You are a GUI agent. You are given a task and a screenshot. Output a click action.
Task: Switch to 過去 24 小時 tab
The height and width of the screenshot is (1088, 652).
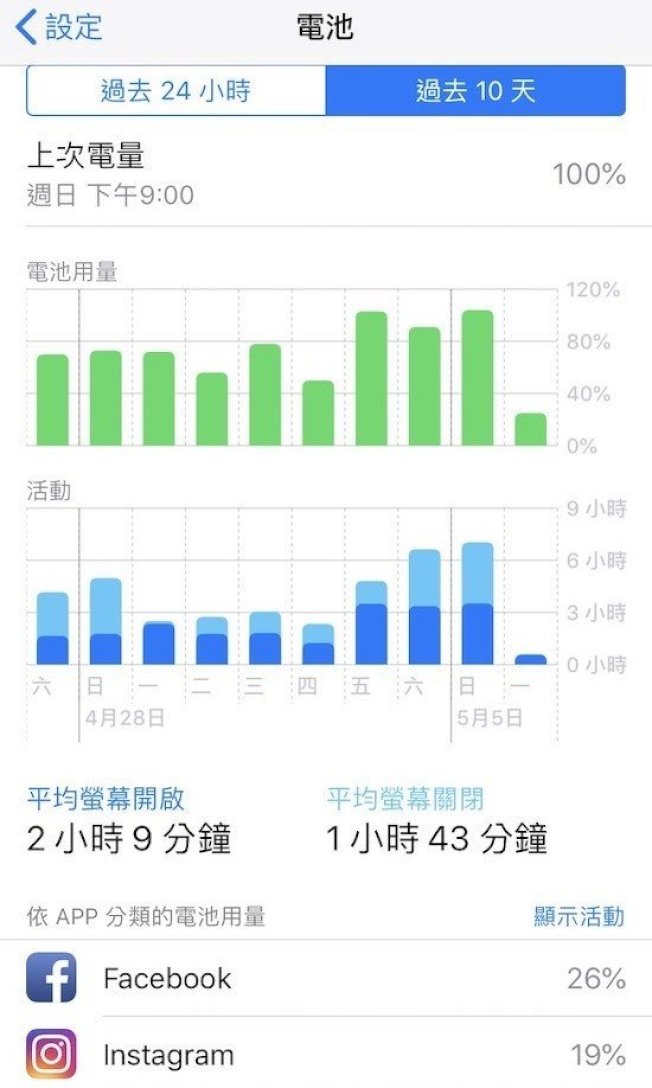176,91
